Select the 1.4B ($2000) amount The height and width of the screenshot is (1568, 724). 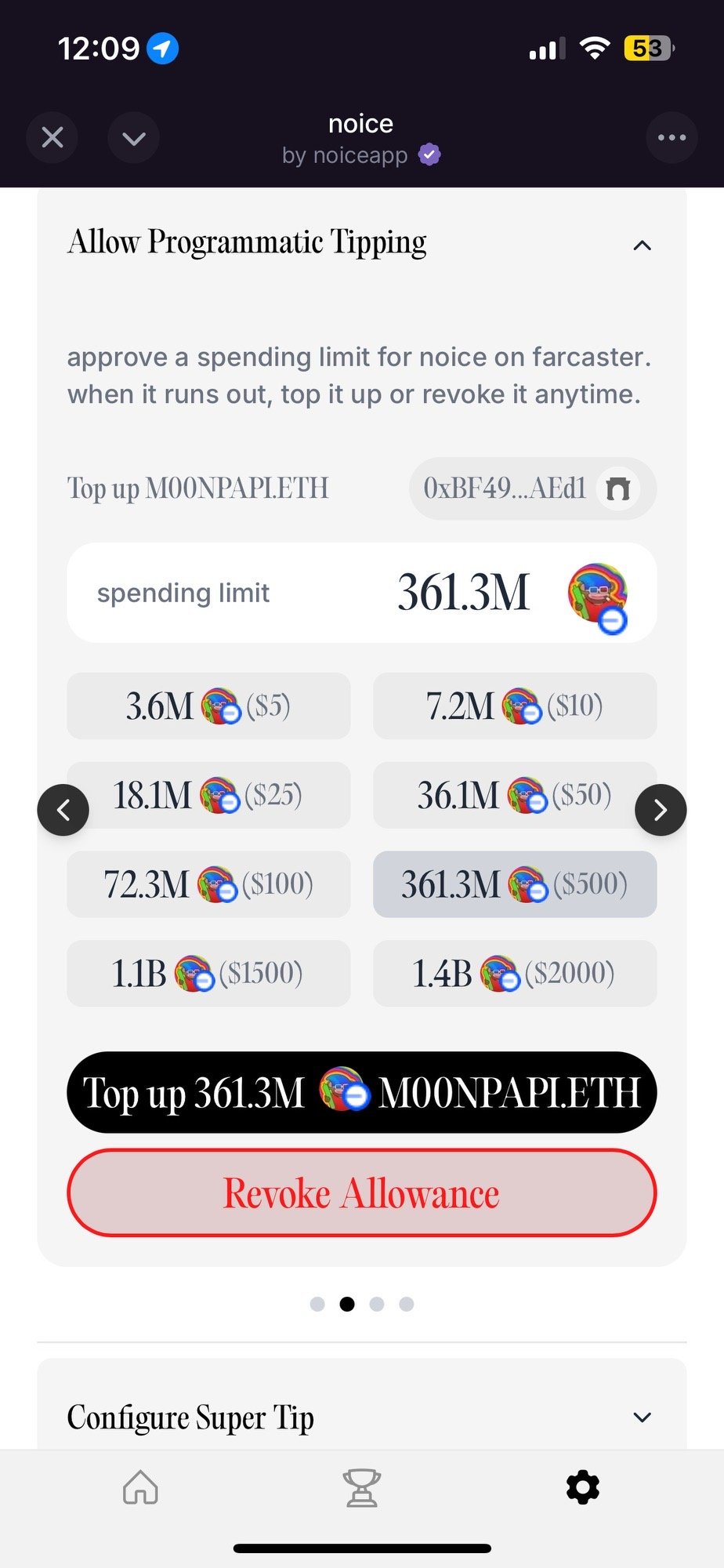(x=515, y=973)
